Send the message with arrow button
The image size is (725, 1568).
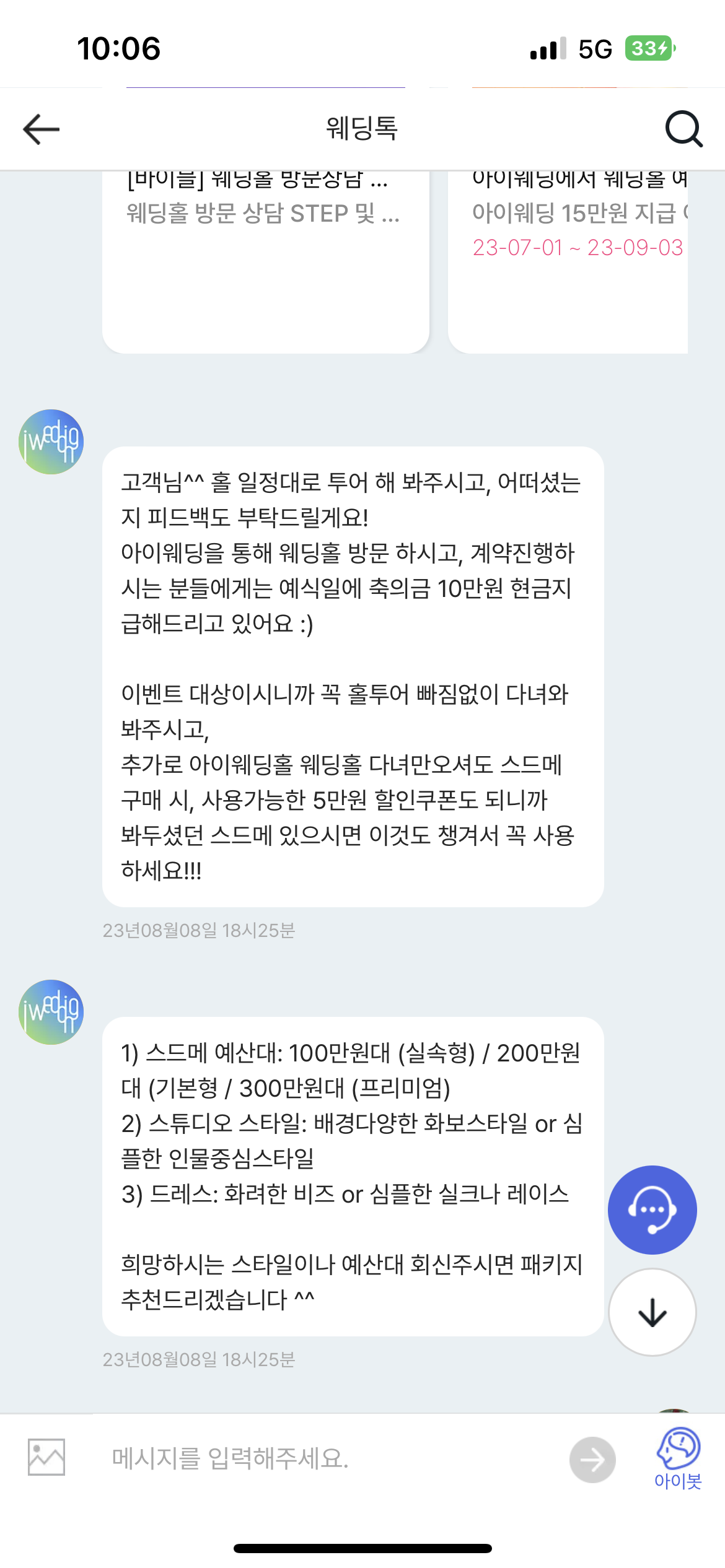point(592,1460)
